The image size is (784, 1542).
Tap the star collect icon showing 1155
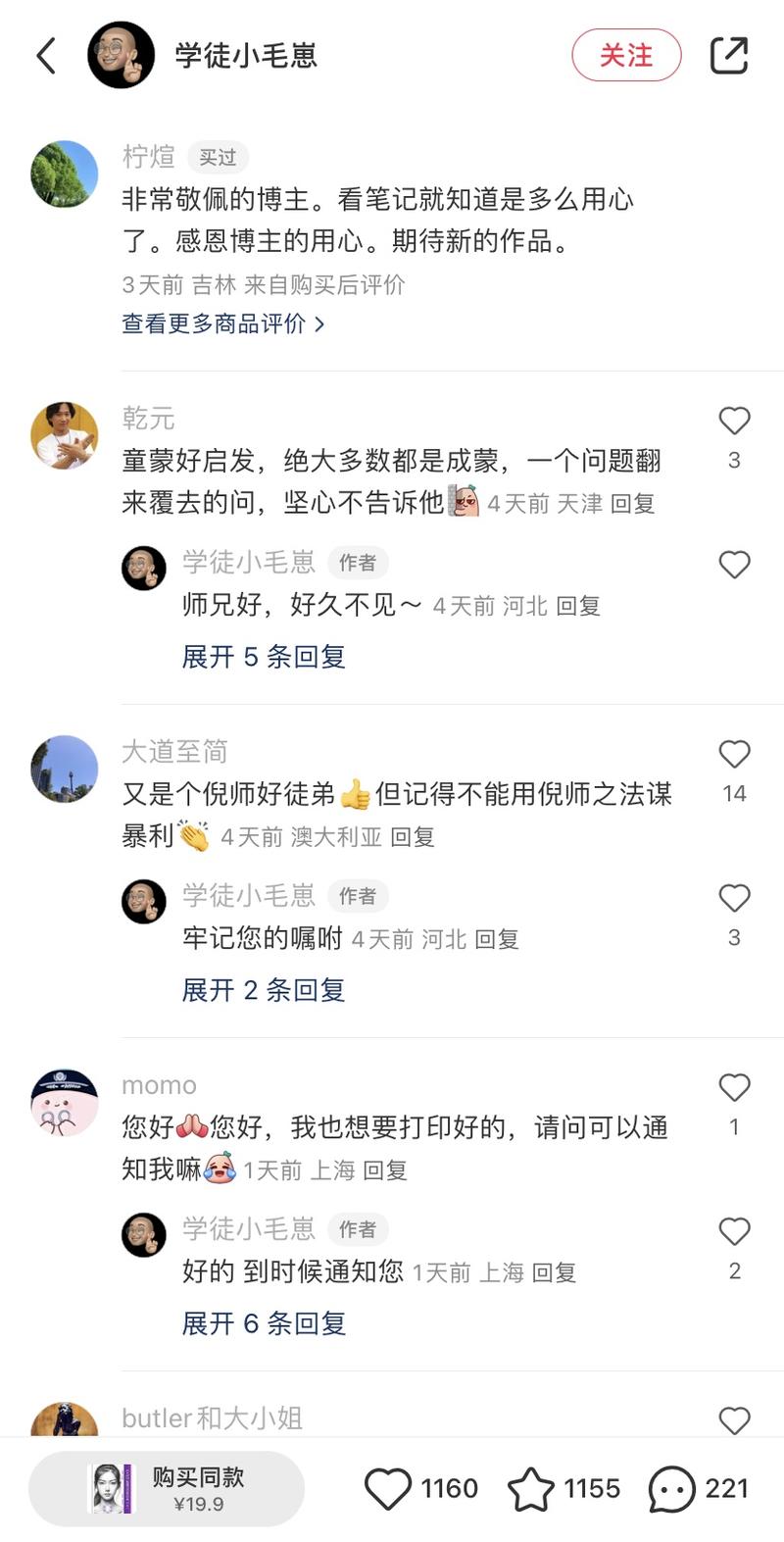(x=530, y=1488)
